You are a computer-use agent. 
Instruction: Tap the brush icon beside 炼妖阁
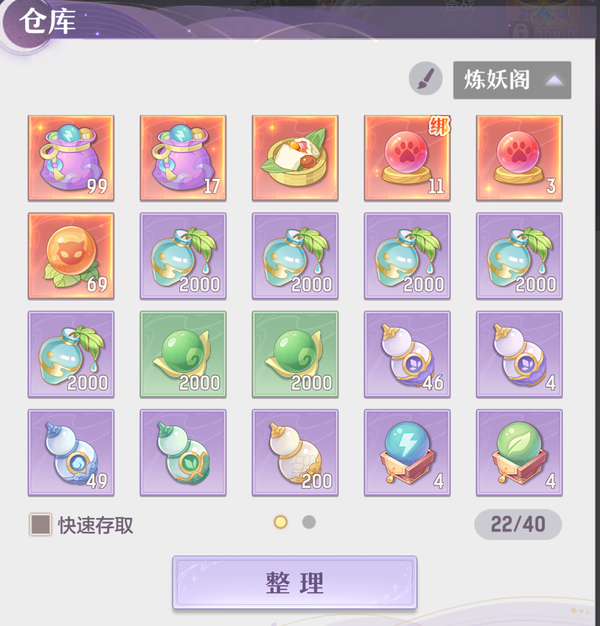[x=425, y=79]
